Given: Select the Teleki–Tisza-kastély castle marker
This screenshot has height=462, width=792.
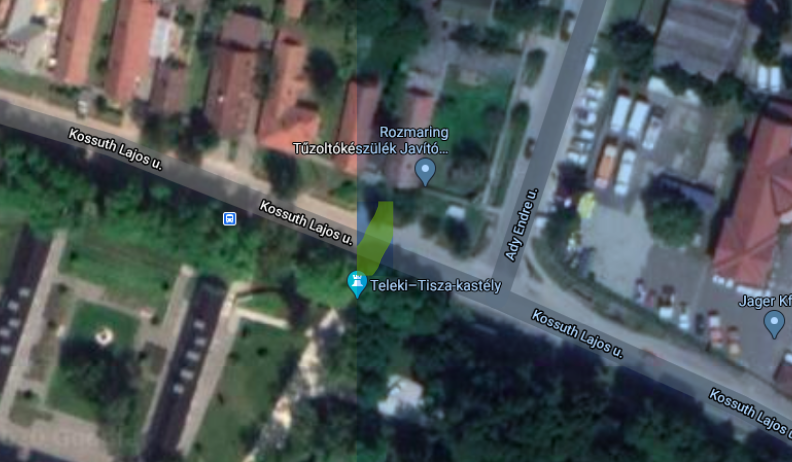Looking at the screenshot, I should click(357, 282).
